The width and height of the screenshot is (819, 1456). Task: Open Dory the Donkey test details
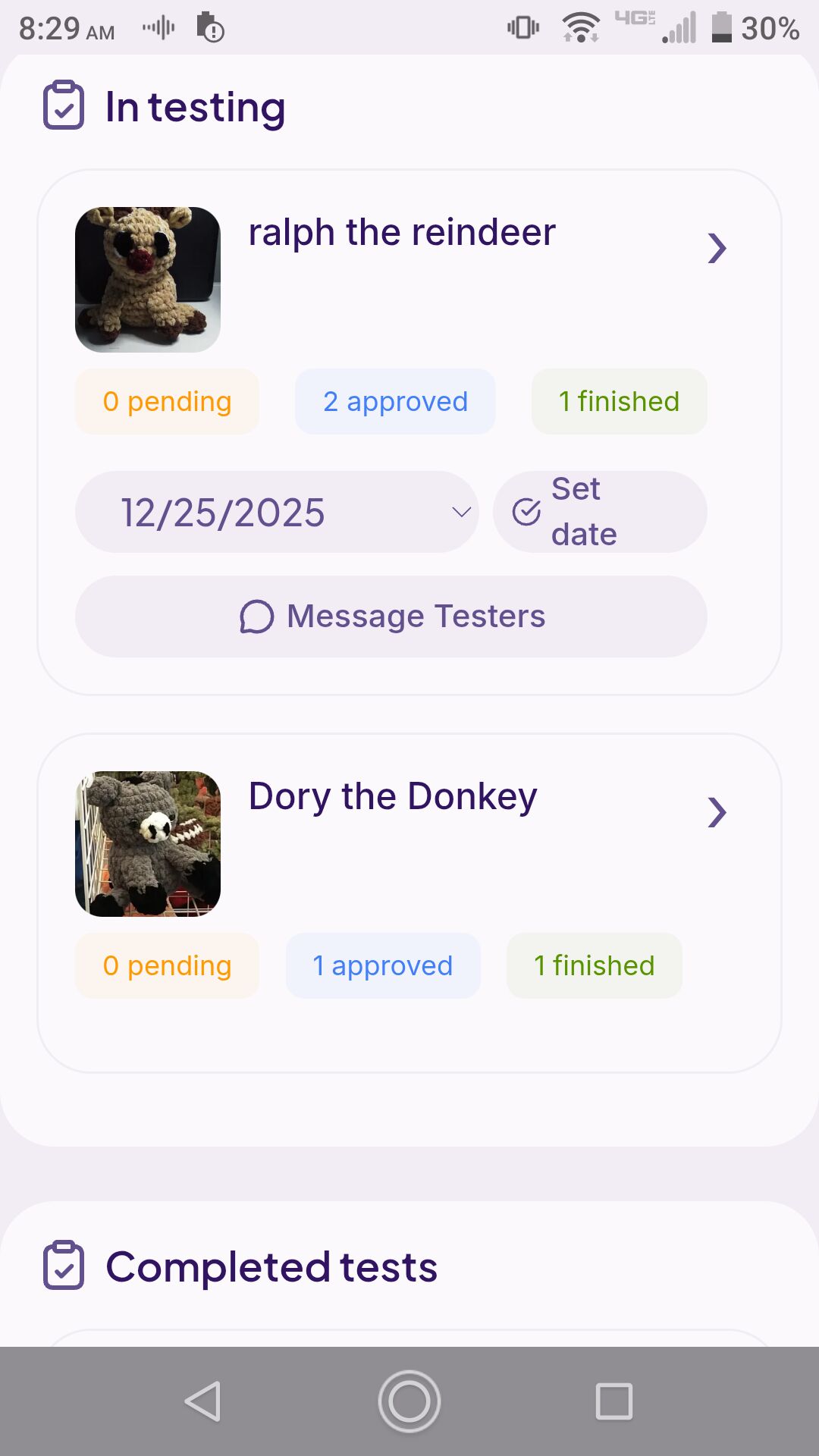pos(717,812)
